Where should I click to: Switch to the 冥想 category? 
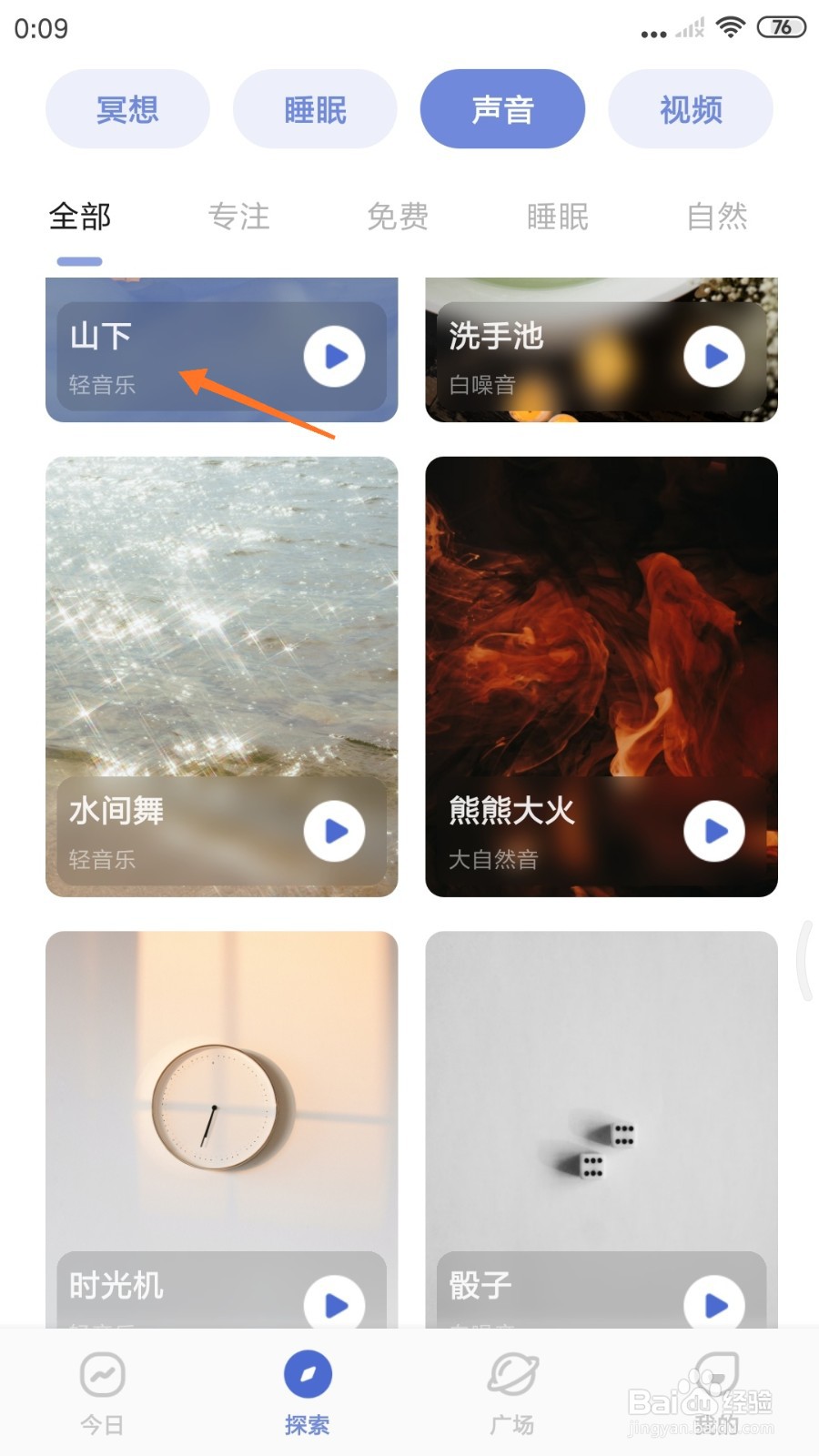tap(127, 109)
